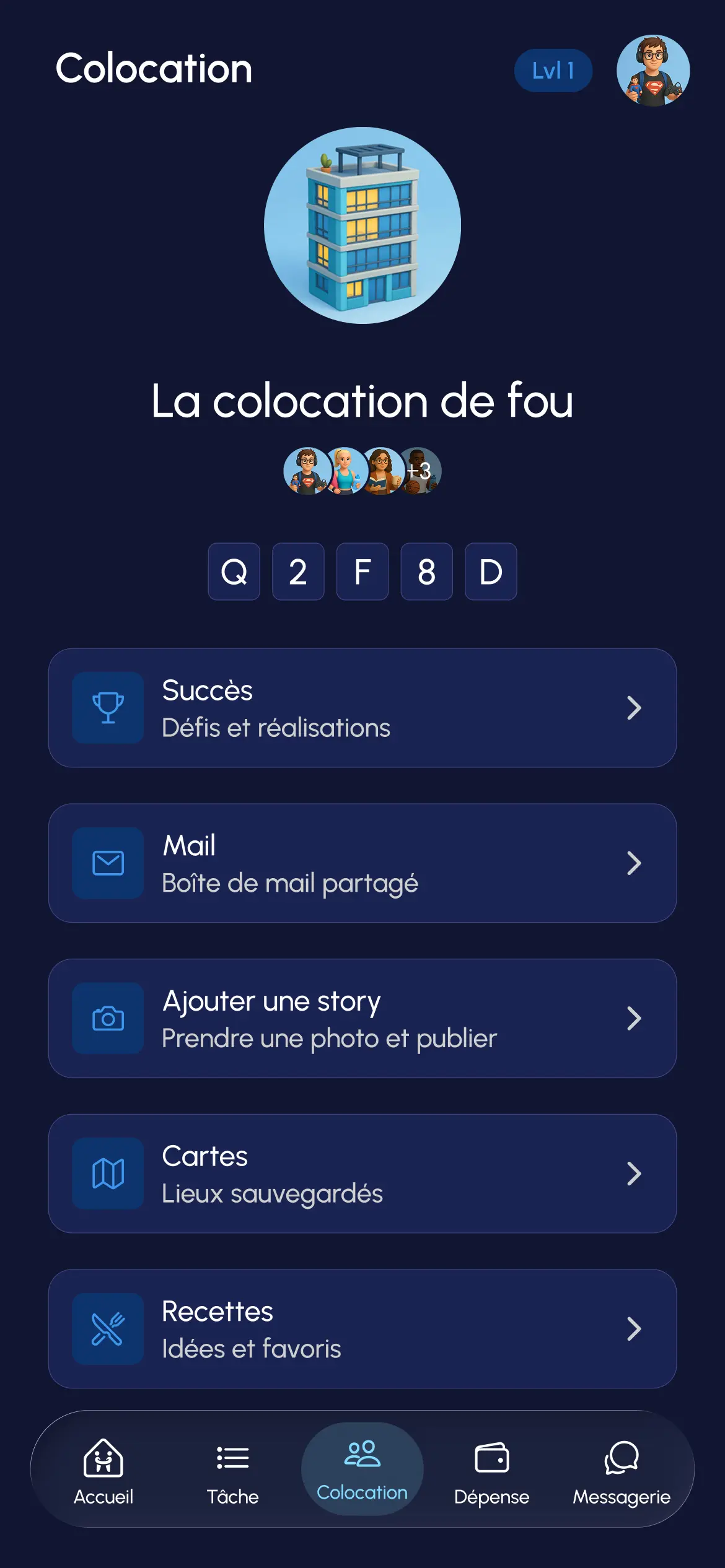Viewport: 725px width, 1568px height.
Task: Expand the Succès row chevron
Action: (x=635, y=708)
